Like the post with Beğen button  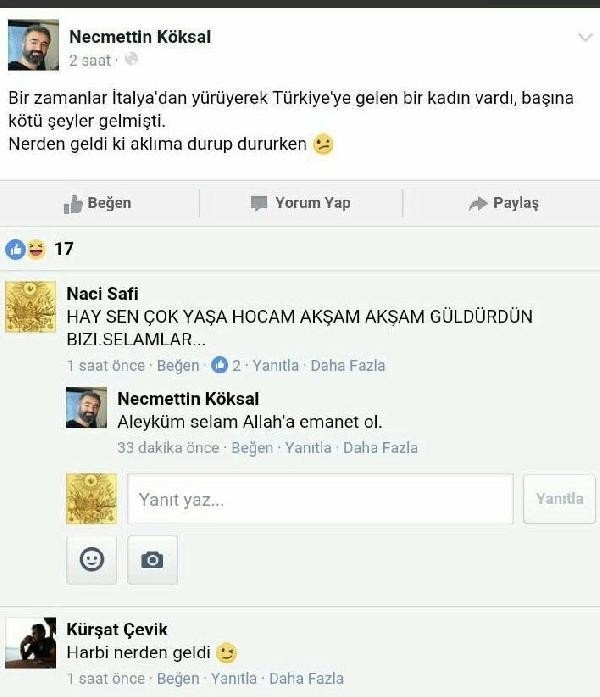click(x=97, y=203)
